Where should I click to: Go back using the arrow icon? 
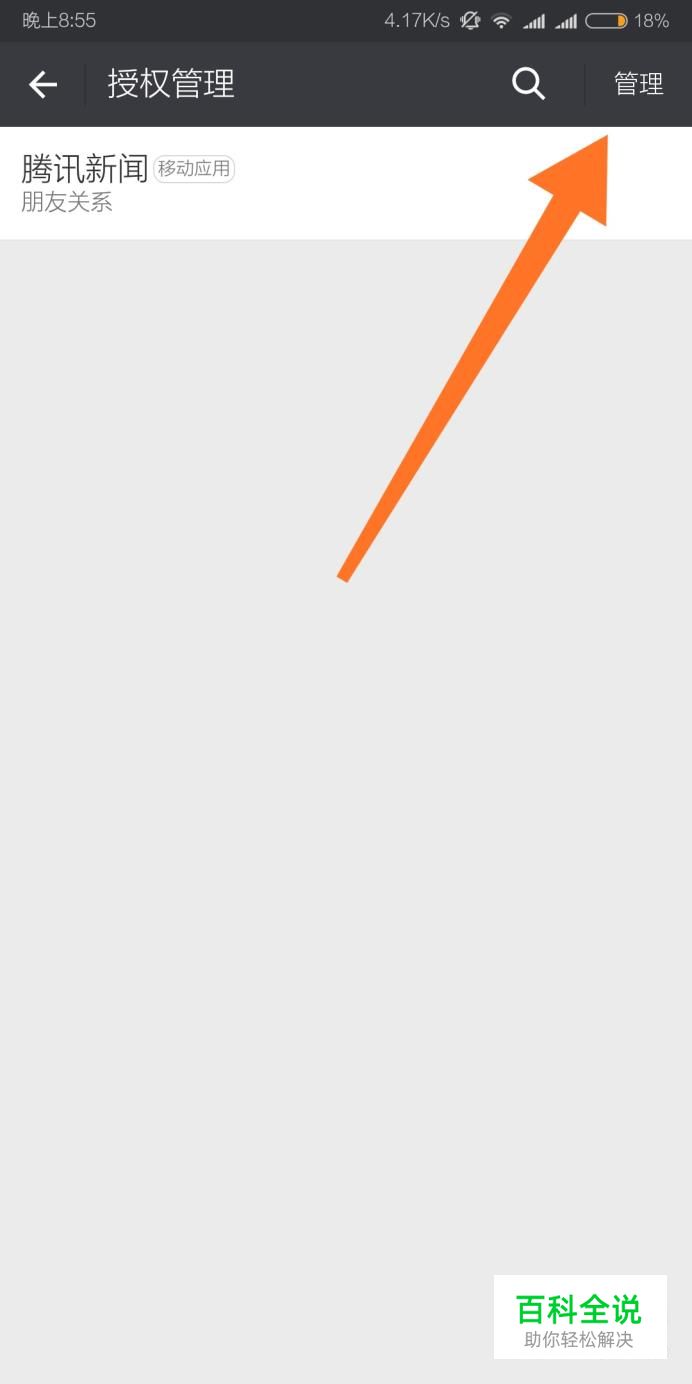43,85
